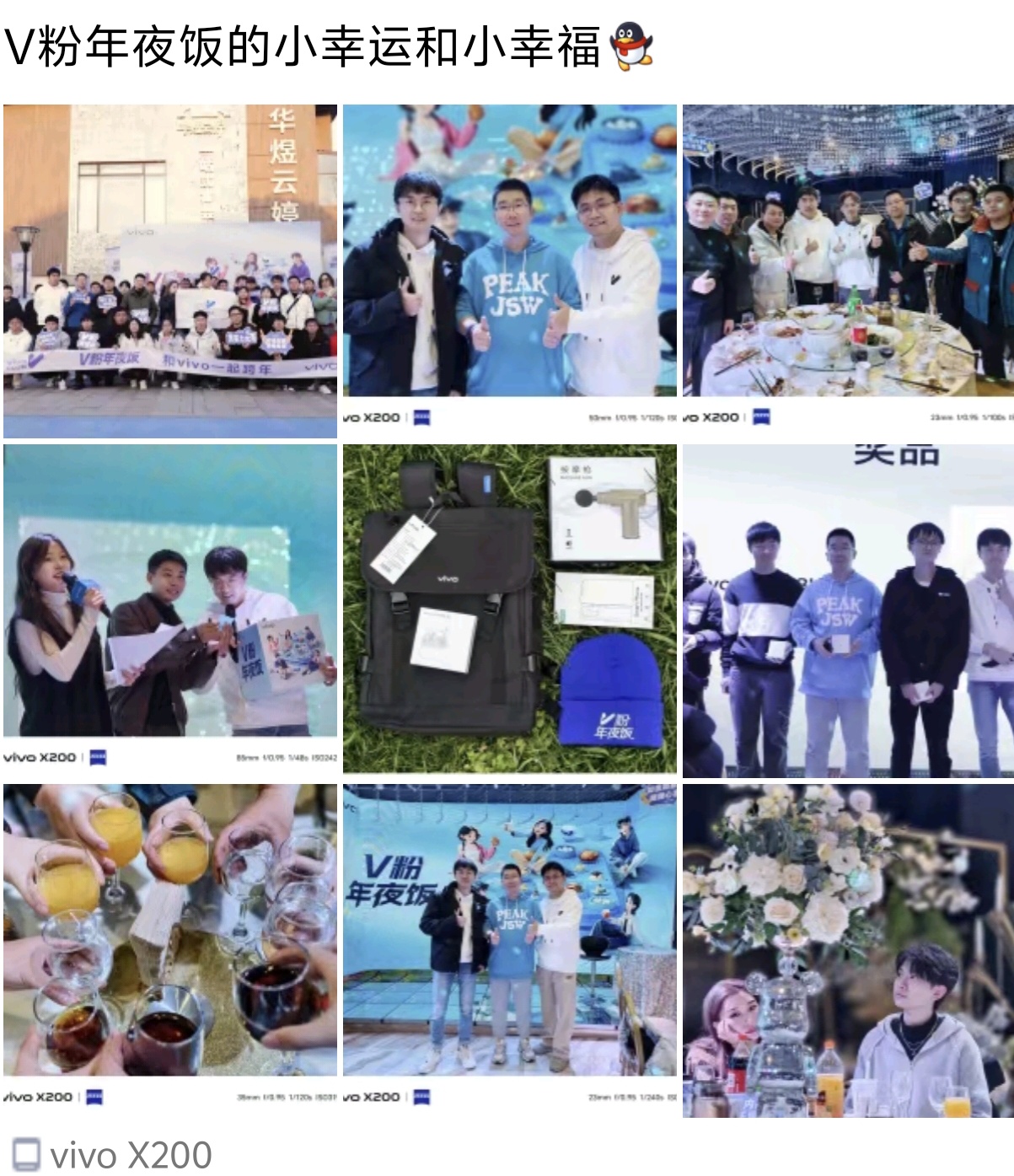Open the full-length trio backdrop photo
The width and height of the screenshot is (1014, 1176).
[509, 944]
